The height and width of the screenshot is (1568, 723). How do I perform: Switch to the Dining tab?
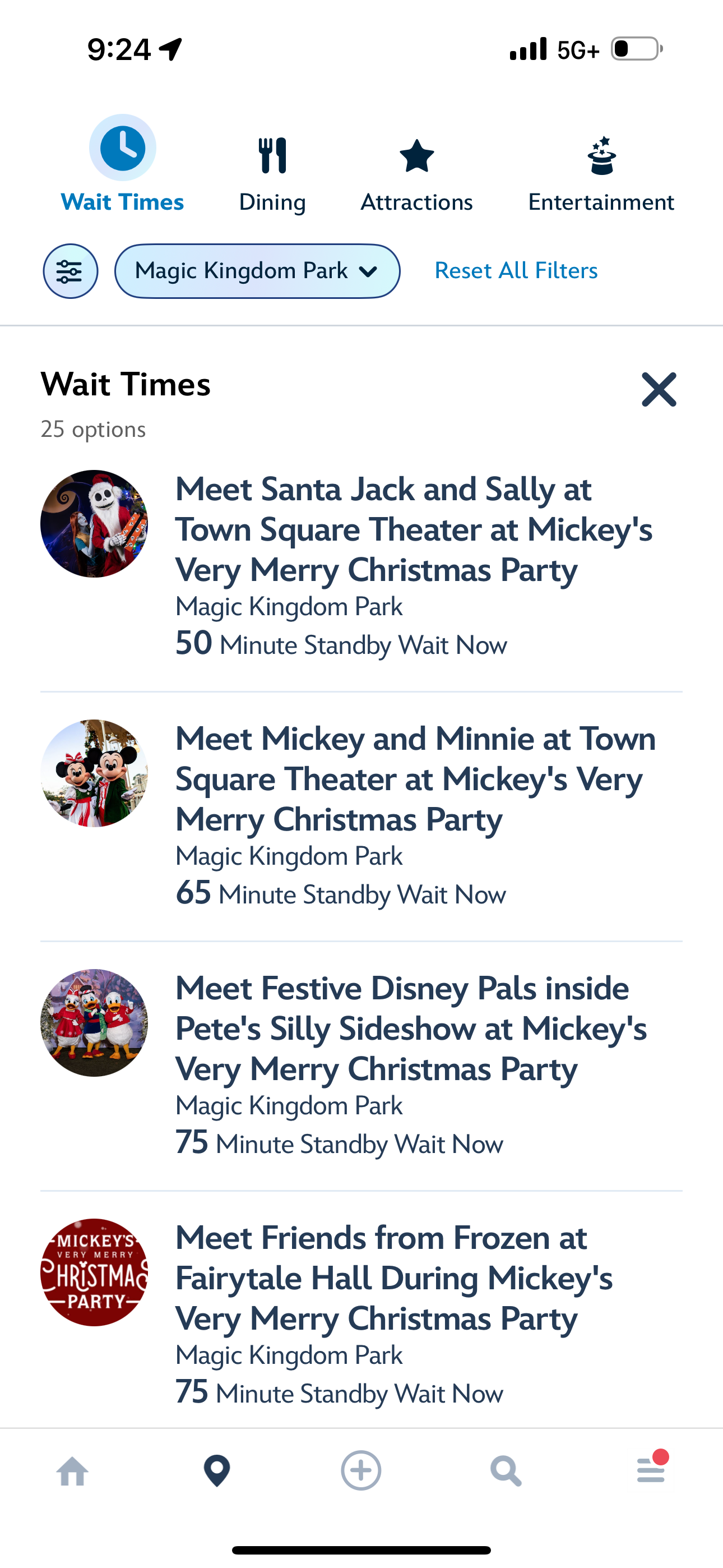click(272, 174)
